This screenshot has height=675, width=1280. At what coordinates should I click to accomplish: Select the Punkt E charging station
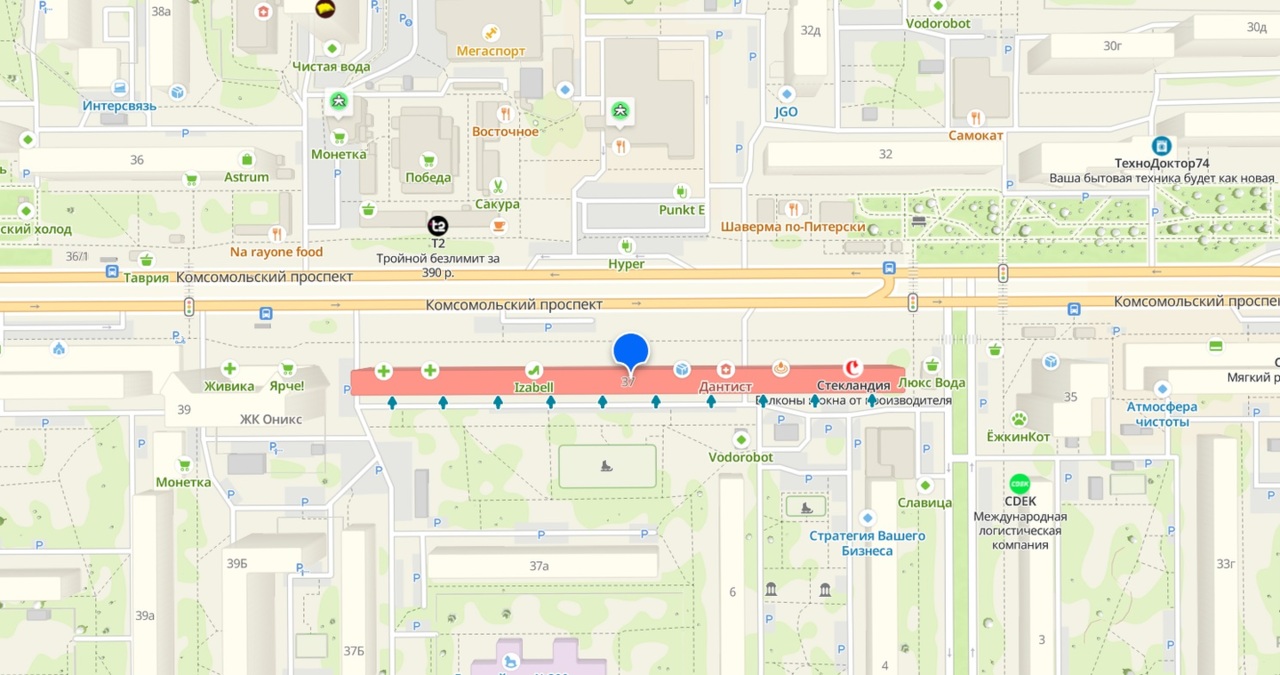tap(682, 192)
